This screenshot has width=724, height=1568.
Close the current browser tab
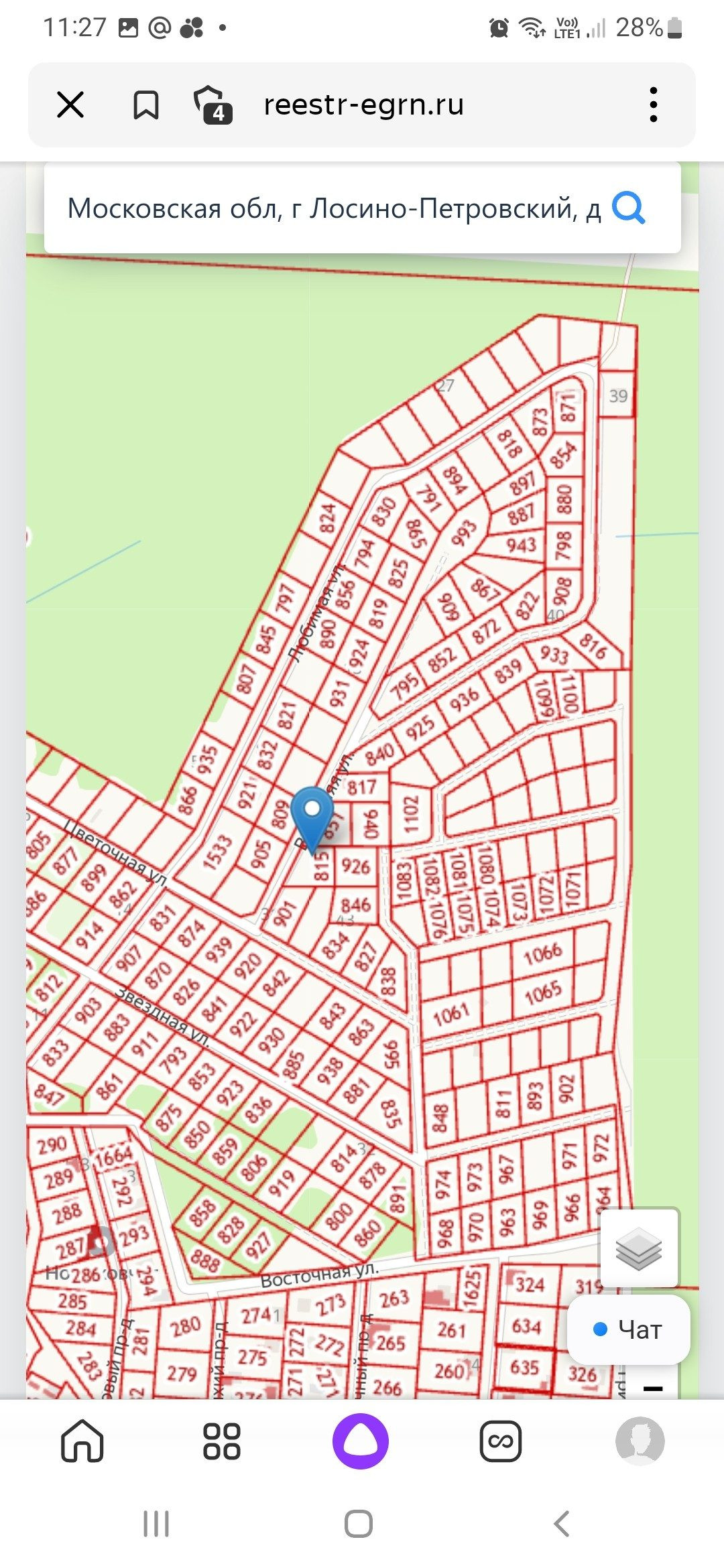70,105
